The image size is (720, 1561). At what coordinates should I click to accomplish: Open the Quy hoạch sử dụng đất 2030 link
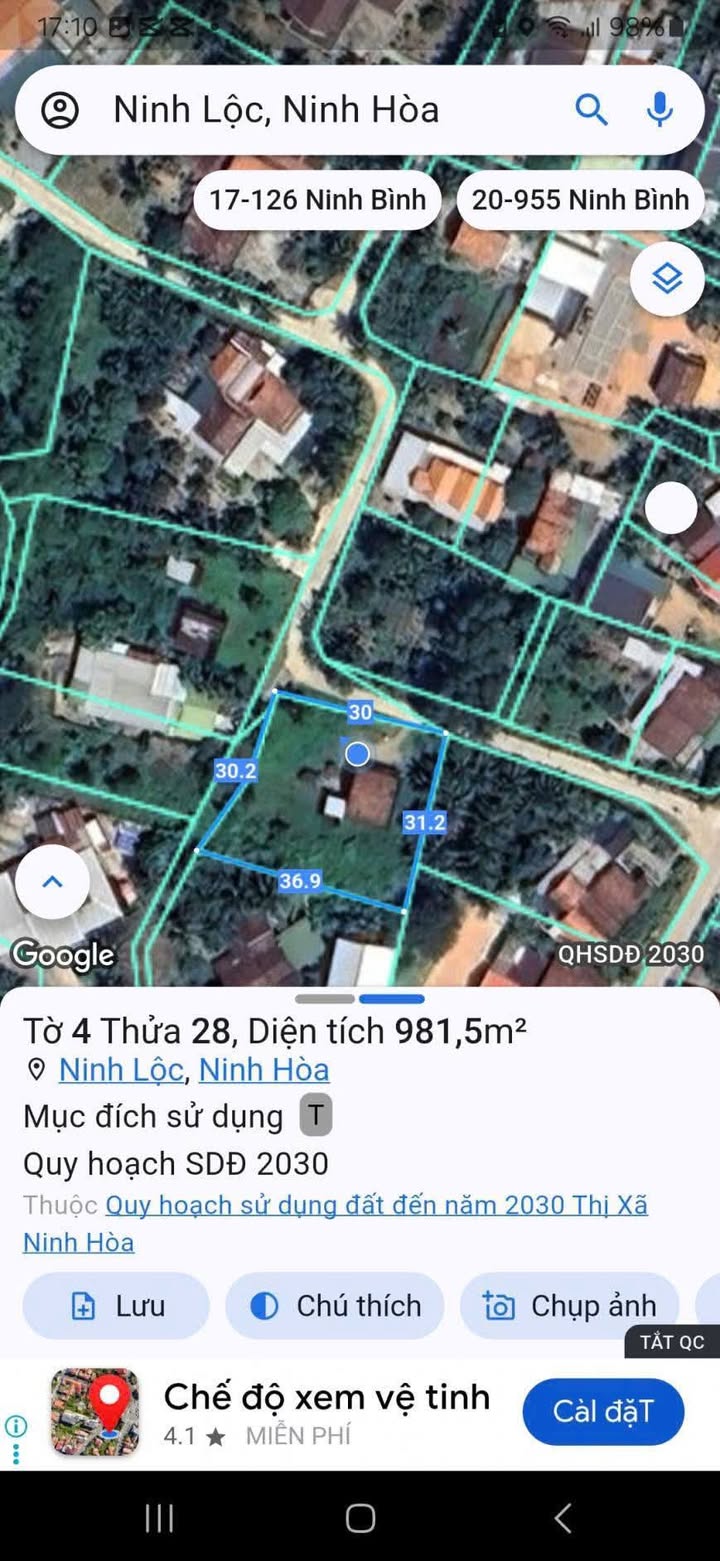(335, 1223)
